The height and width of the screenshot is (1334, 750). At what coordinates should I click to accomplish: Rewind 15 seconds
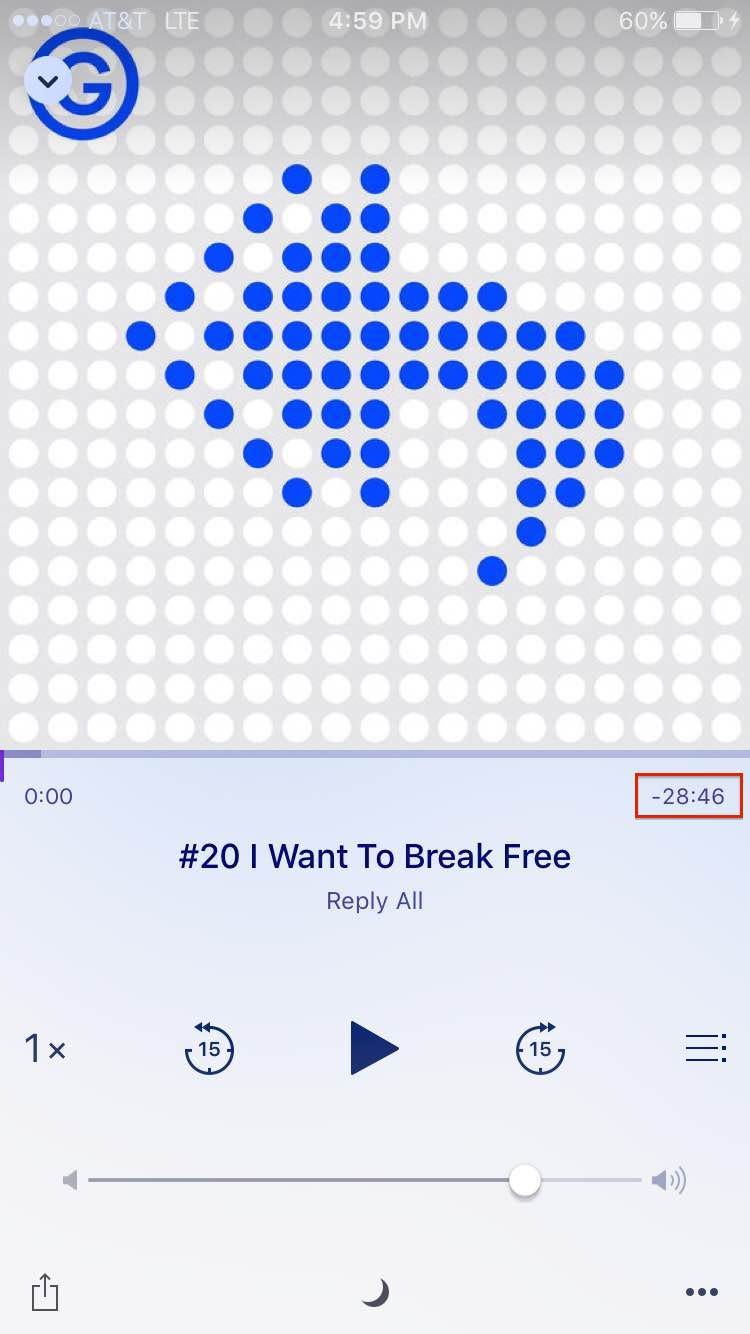[x=210, y=1048]
